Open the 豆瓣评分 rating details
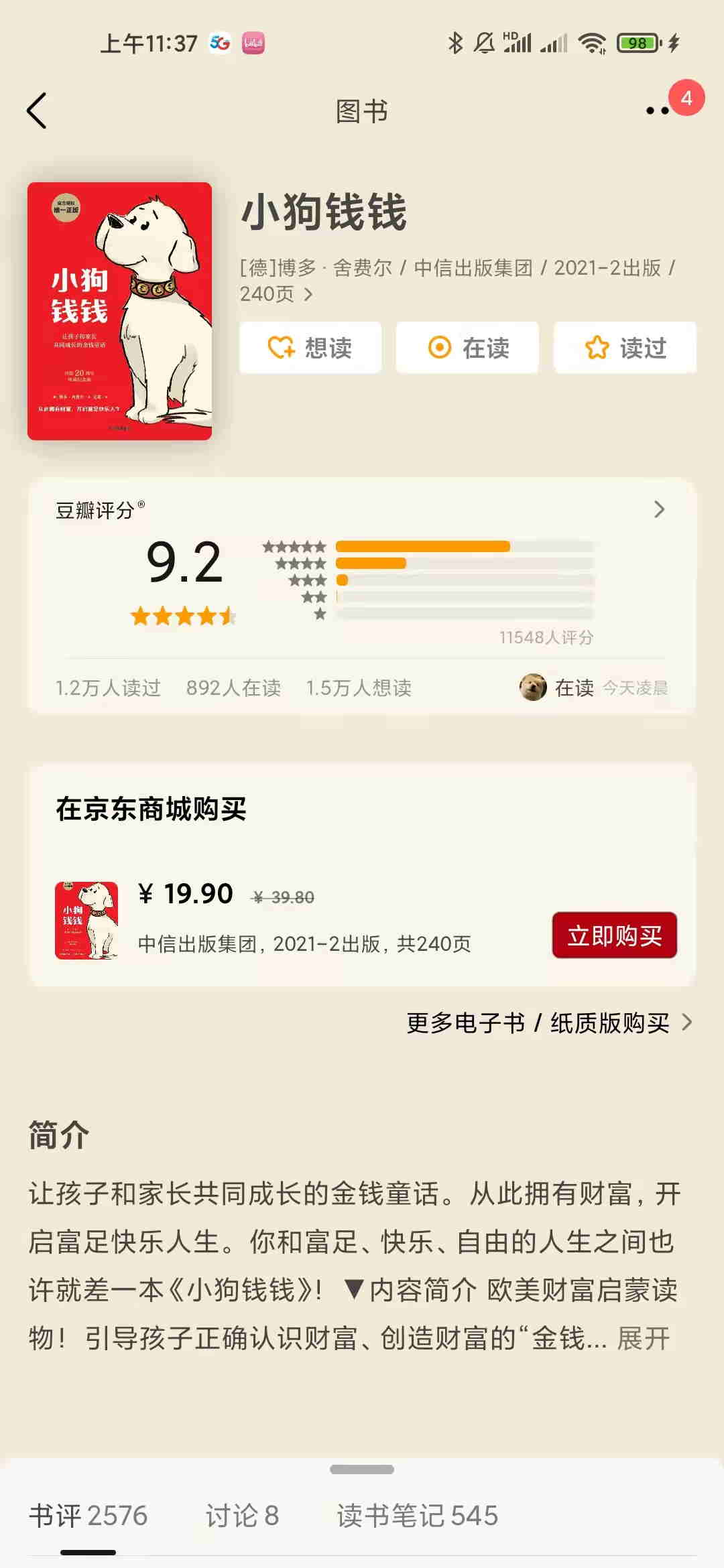The image size is (724, 1568). [658, 510]
